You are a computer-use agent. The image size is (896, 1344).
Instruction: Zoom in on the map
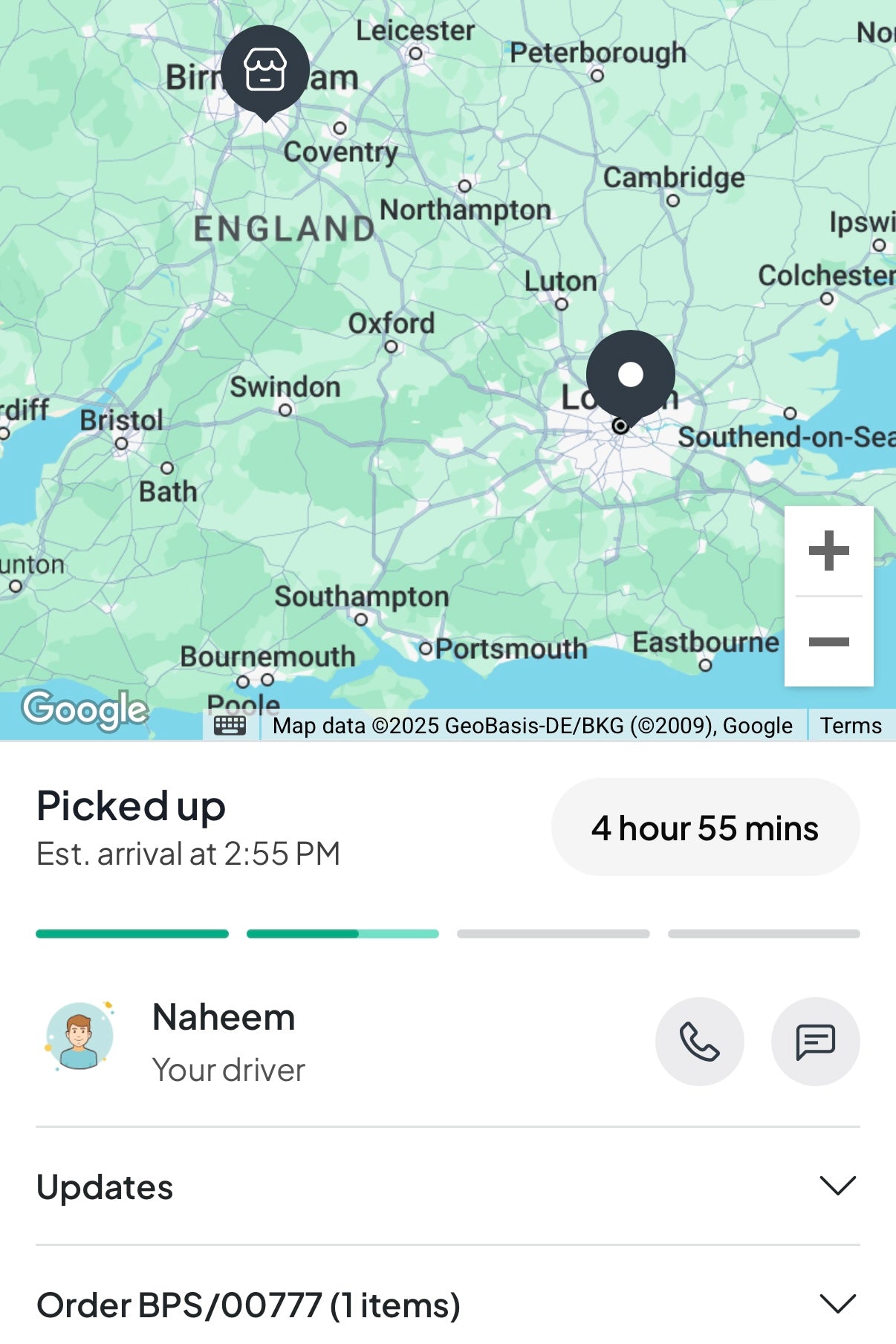coord(828,551)
